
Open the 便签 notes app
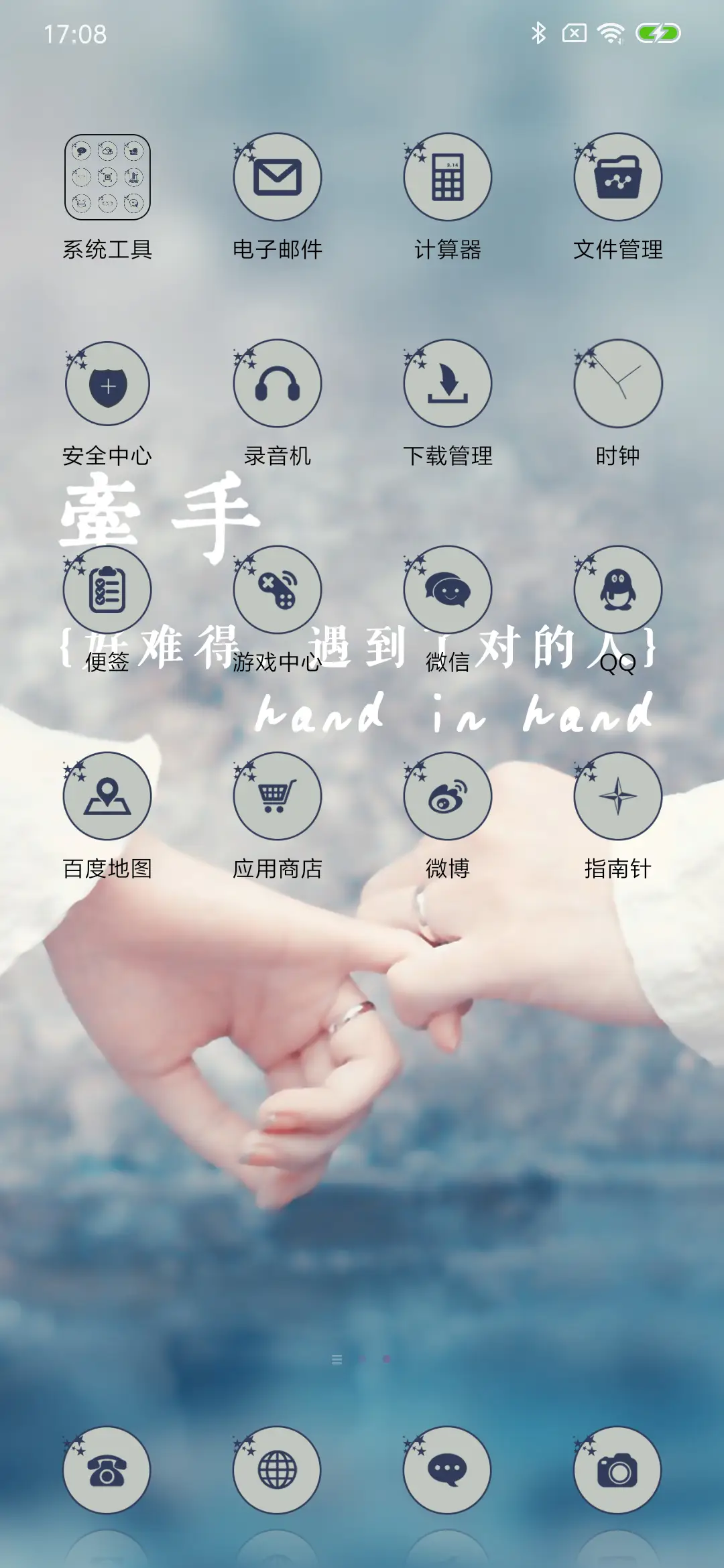click(x=108, y=590)
